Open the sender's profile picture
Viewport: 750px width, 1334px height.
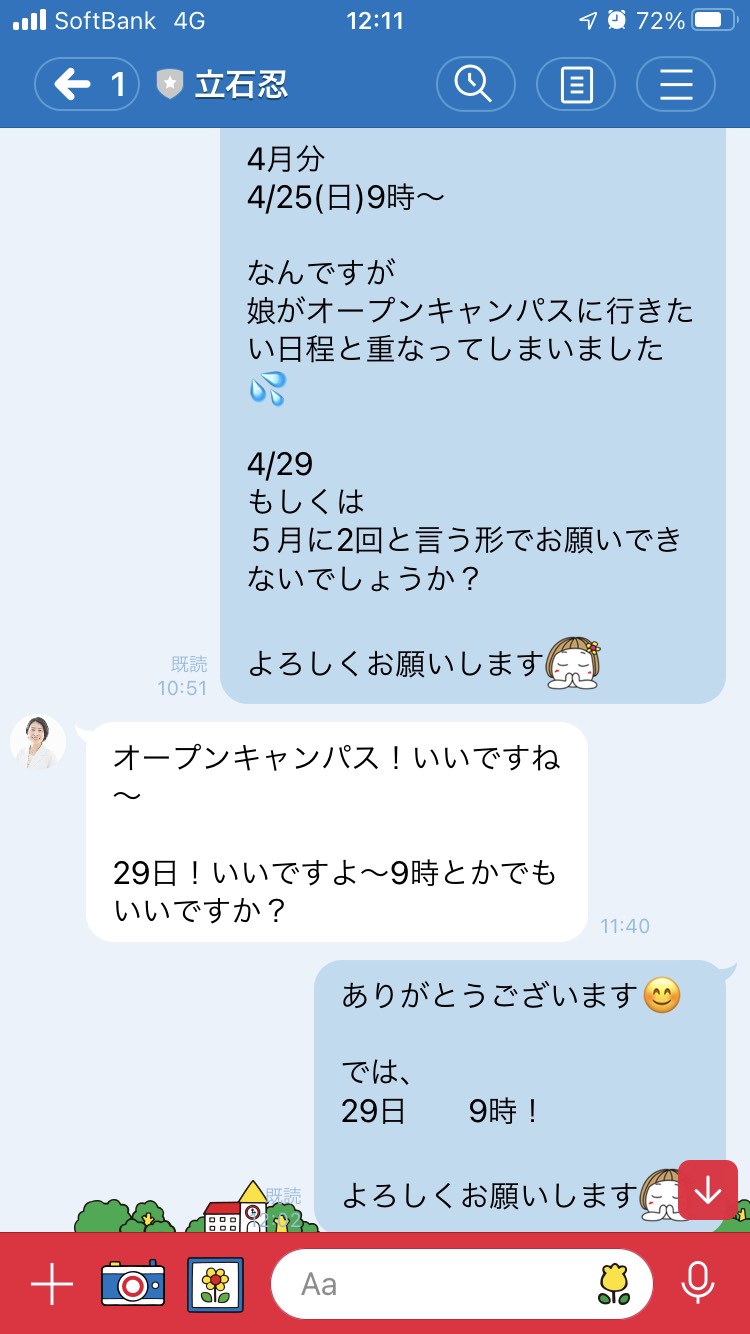click(38, 743)
